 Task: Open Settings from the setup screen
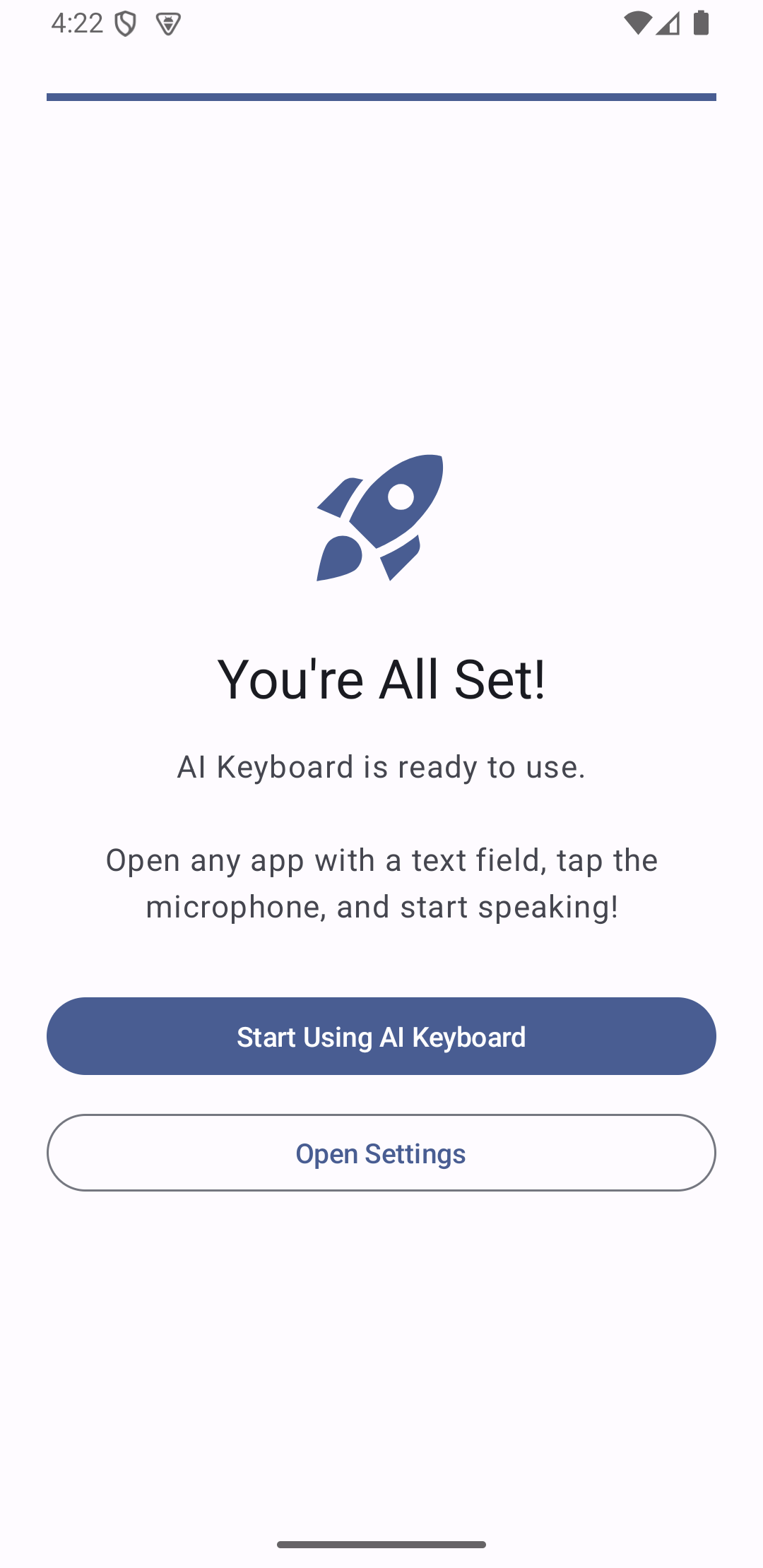[x=381, y=1153]
